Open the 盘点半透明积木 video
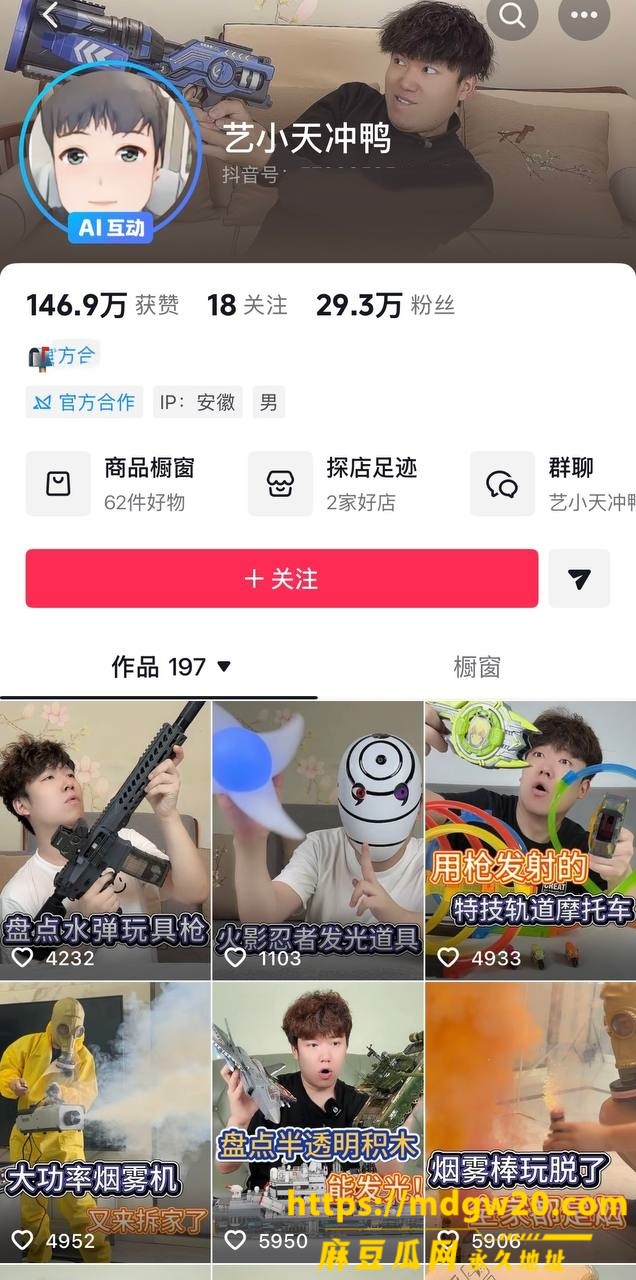The height and width of the screenshot is (1280, 636). point(317,1122)
